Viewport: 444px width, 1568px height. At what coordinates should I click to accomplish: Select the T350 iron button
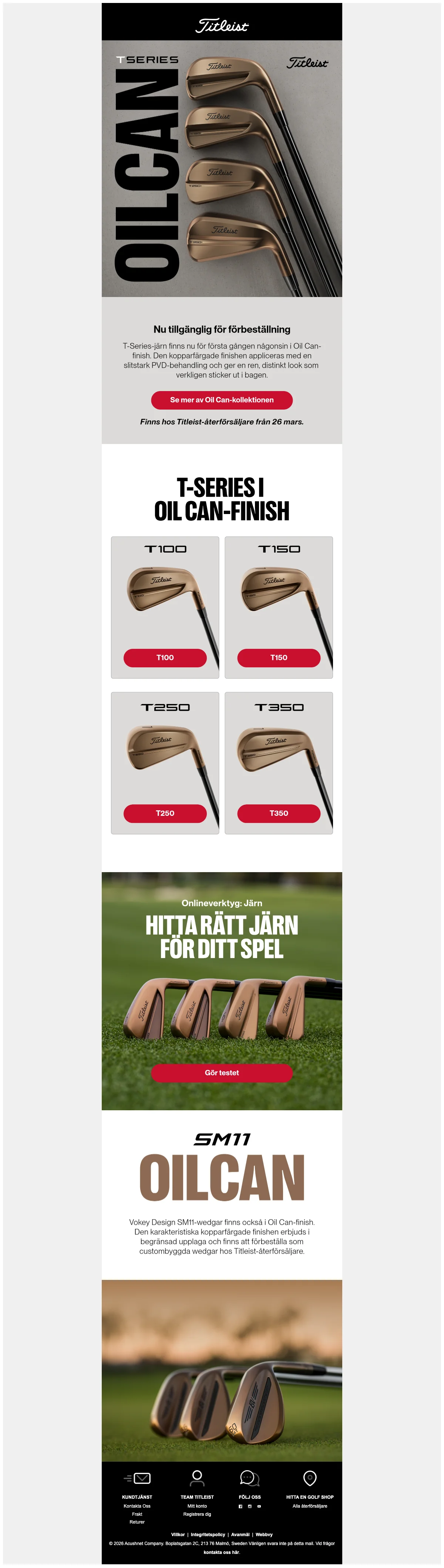(x=279, y=813)
